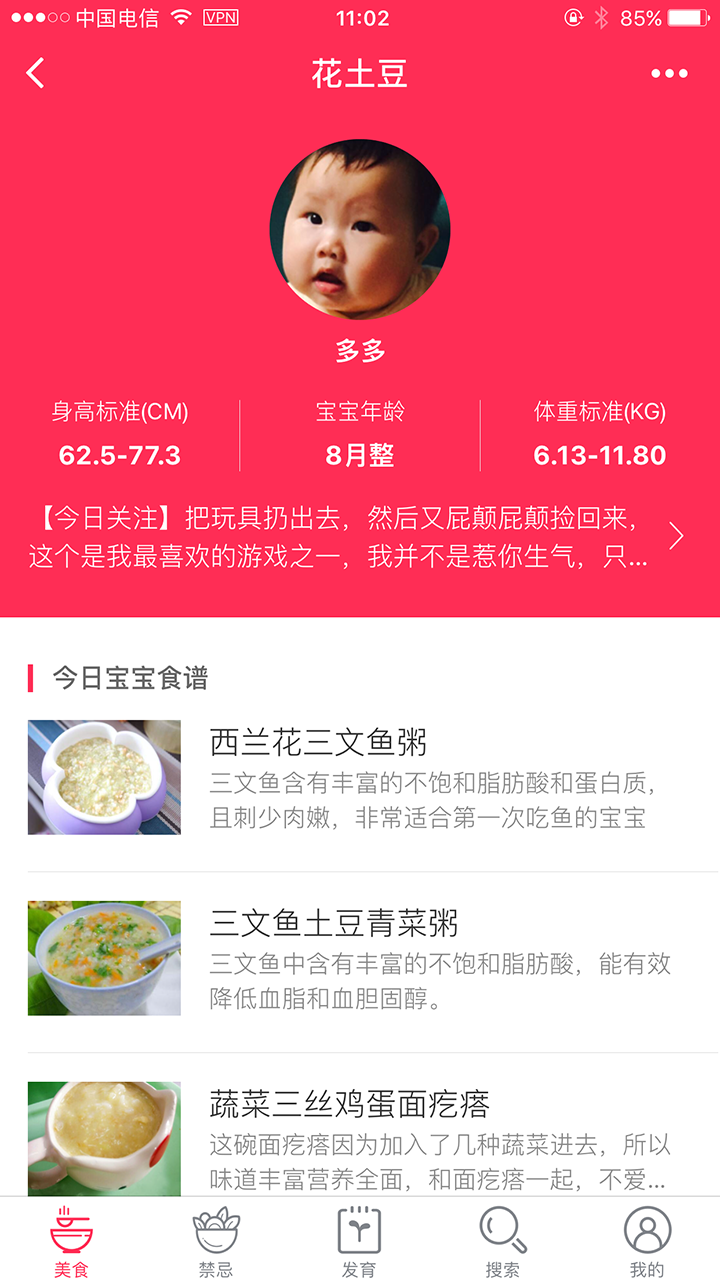The width and height of the screenshot is (720, 1280).
Task: Open the three-dot overflow menu
Action: (669, 73)
